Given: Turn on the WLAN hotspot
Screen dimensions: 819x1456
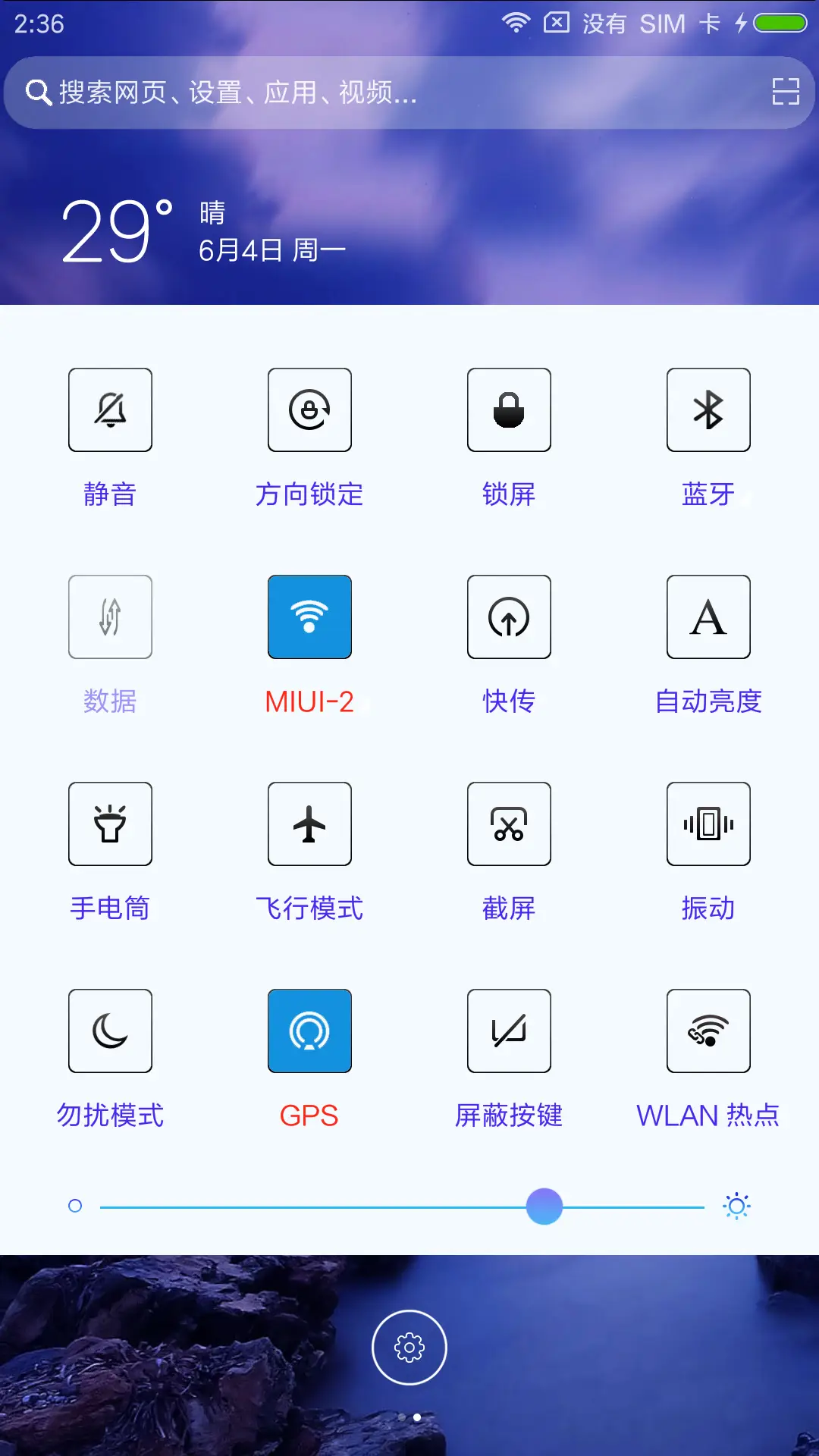Looking at the screenshot, I should pos(708,1031).
